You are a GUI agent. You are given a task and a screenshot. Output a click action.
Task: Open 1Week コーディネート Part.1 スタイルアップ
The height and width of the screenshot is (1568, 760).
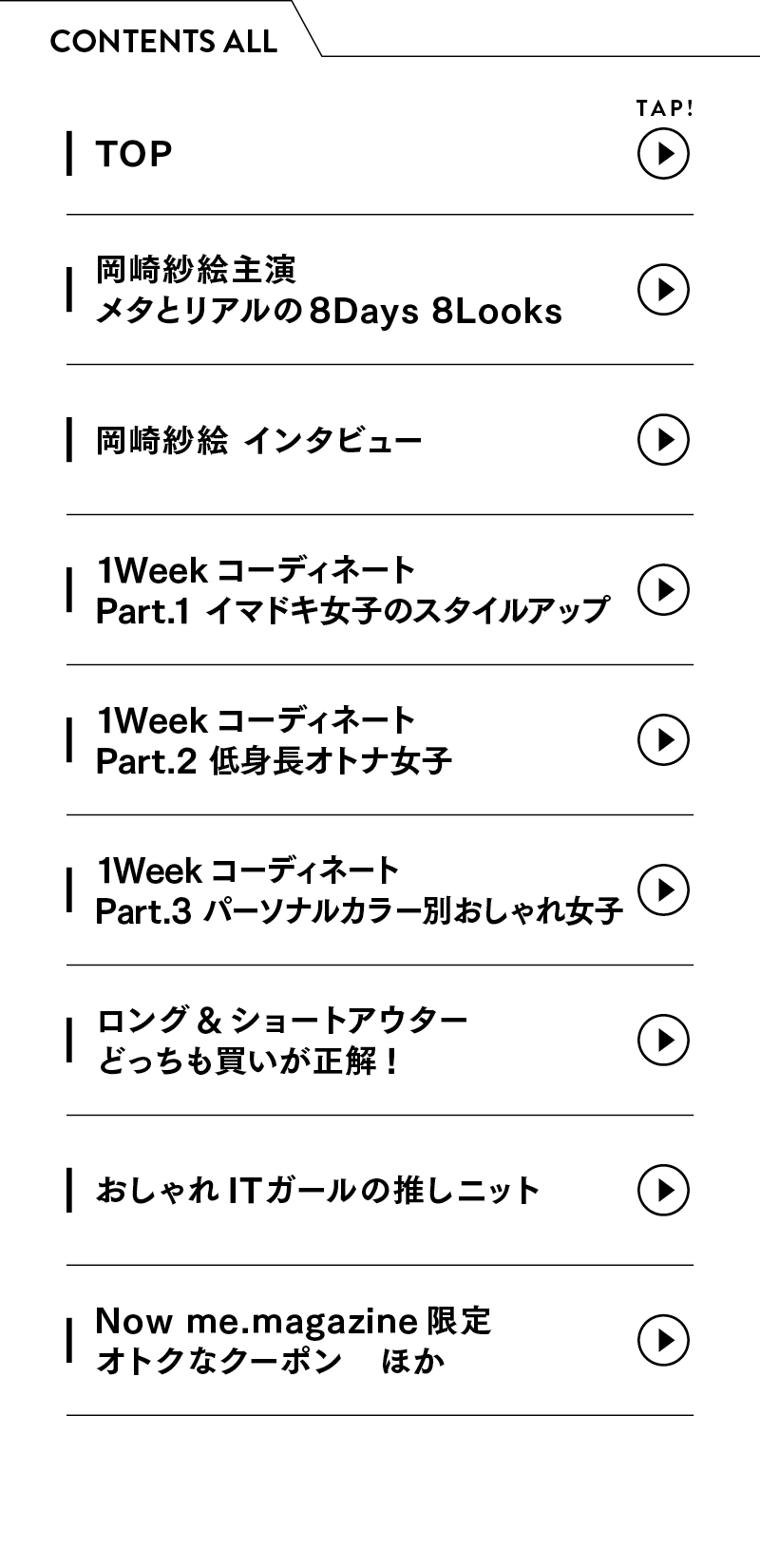pos(662,590)
